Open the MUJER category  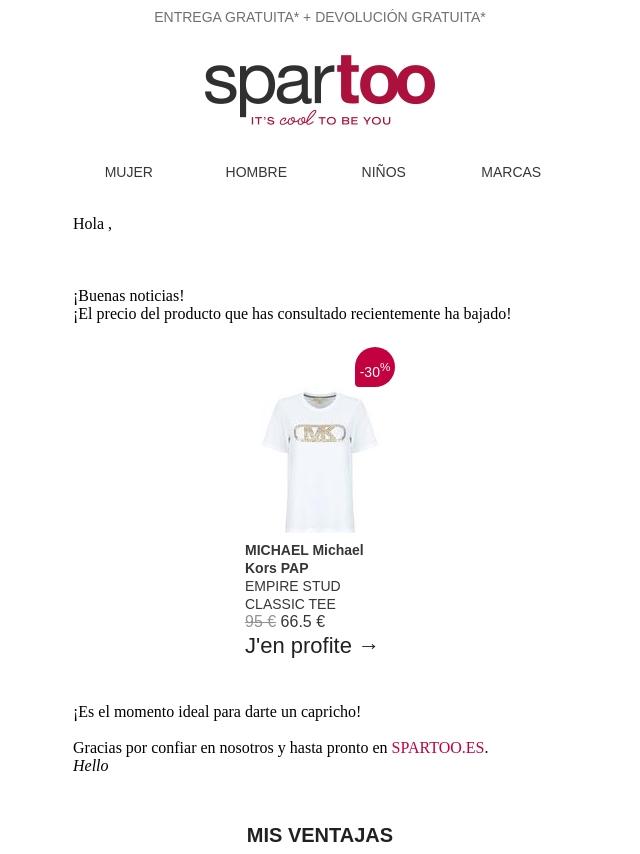click(129, 172)
